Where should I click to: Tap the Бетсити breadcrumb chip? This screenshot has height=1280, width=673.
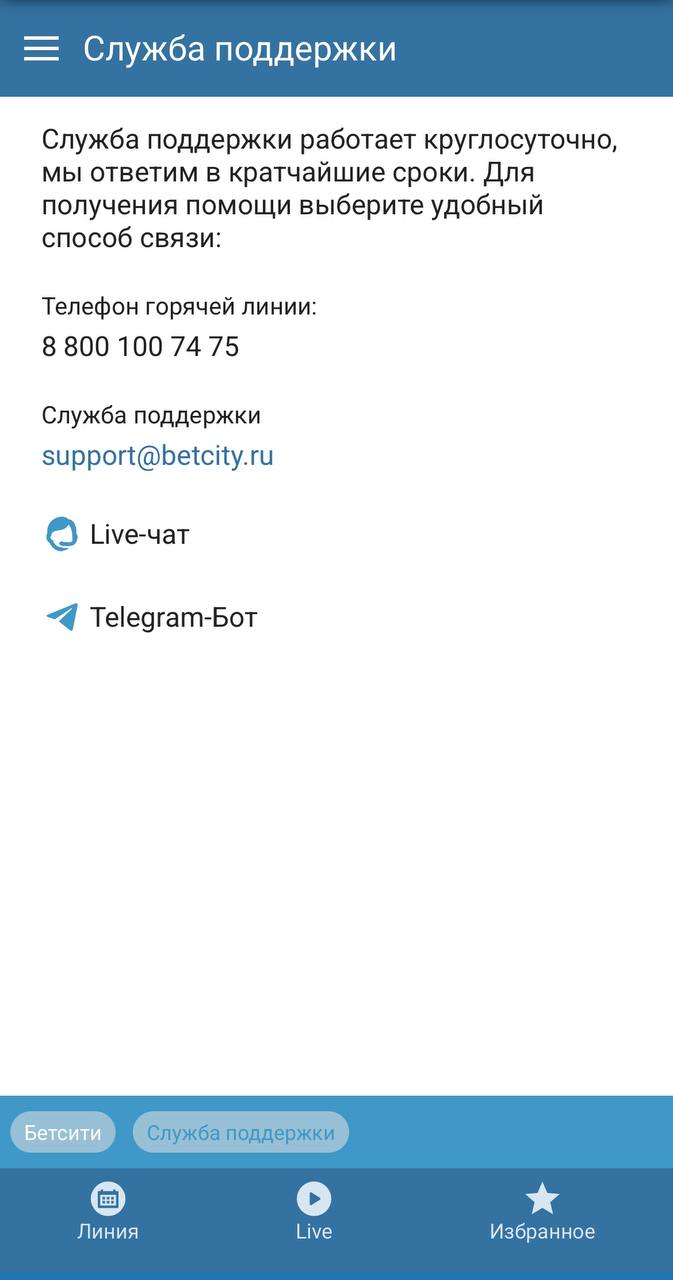(x=63, y=1133)
